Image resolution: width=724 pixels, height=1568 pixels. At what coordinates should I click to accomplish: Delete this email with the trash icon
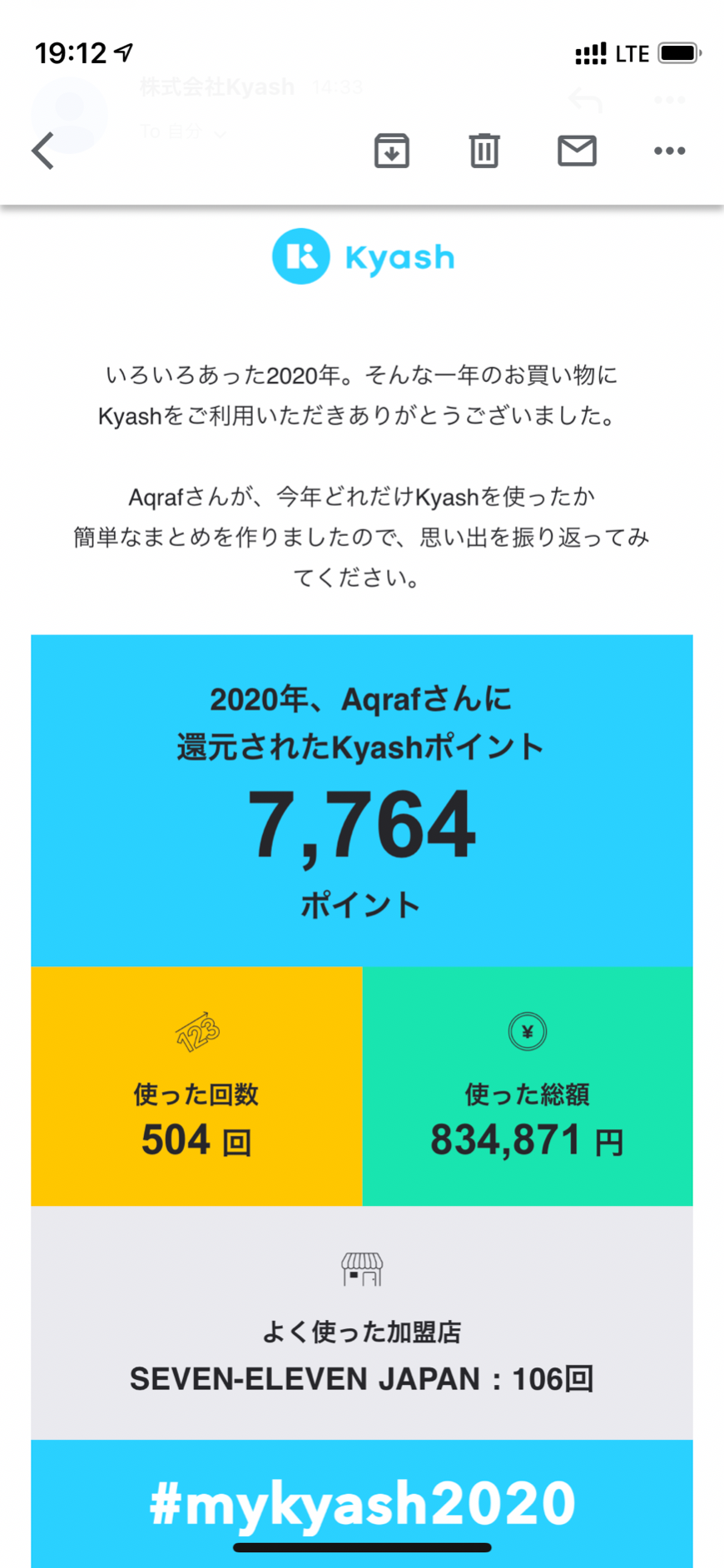(x=483, y=151)
